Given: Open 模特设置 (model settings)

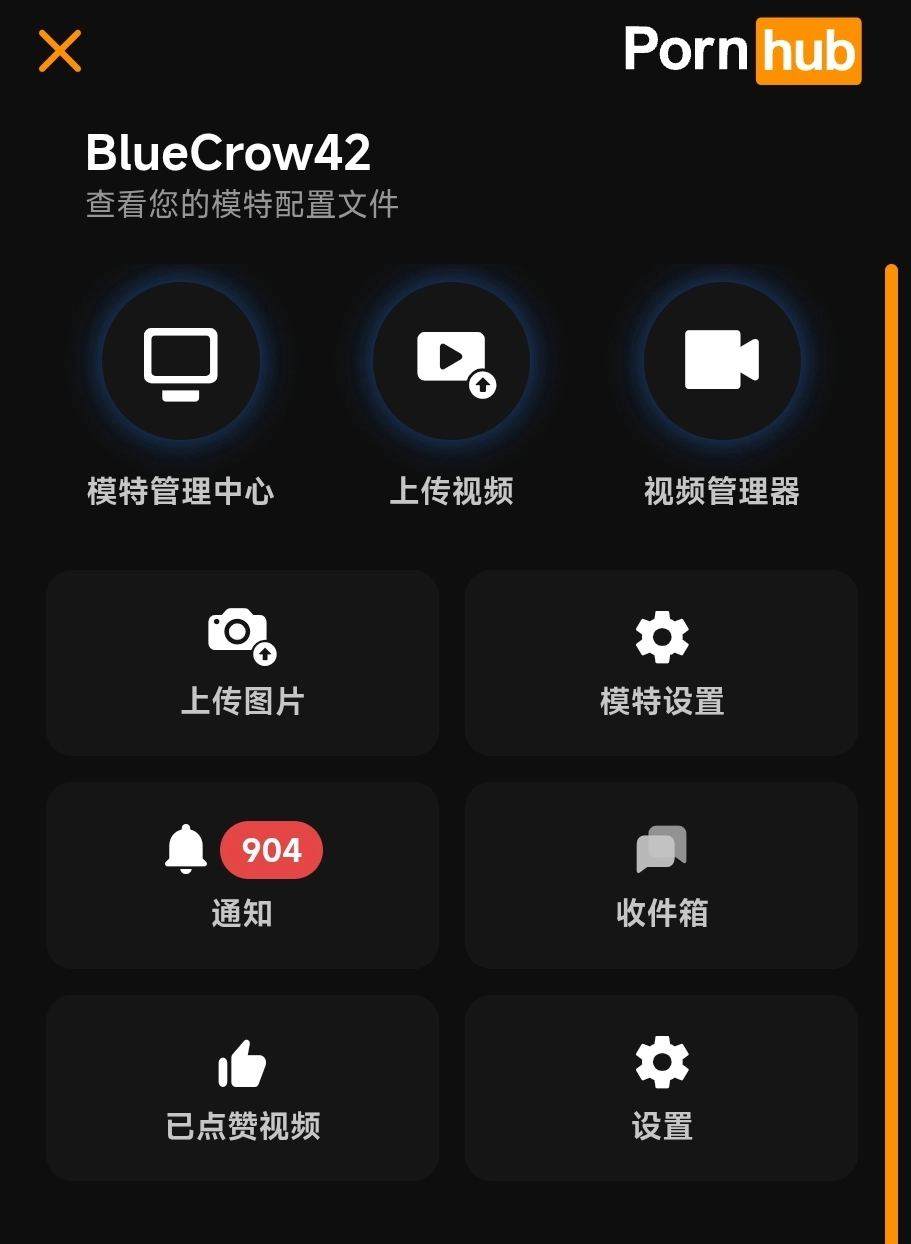Looking at the screenshot, I should (662, 663).
